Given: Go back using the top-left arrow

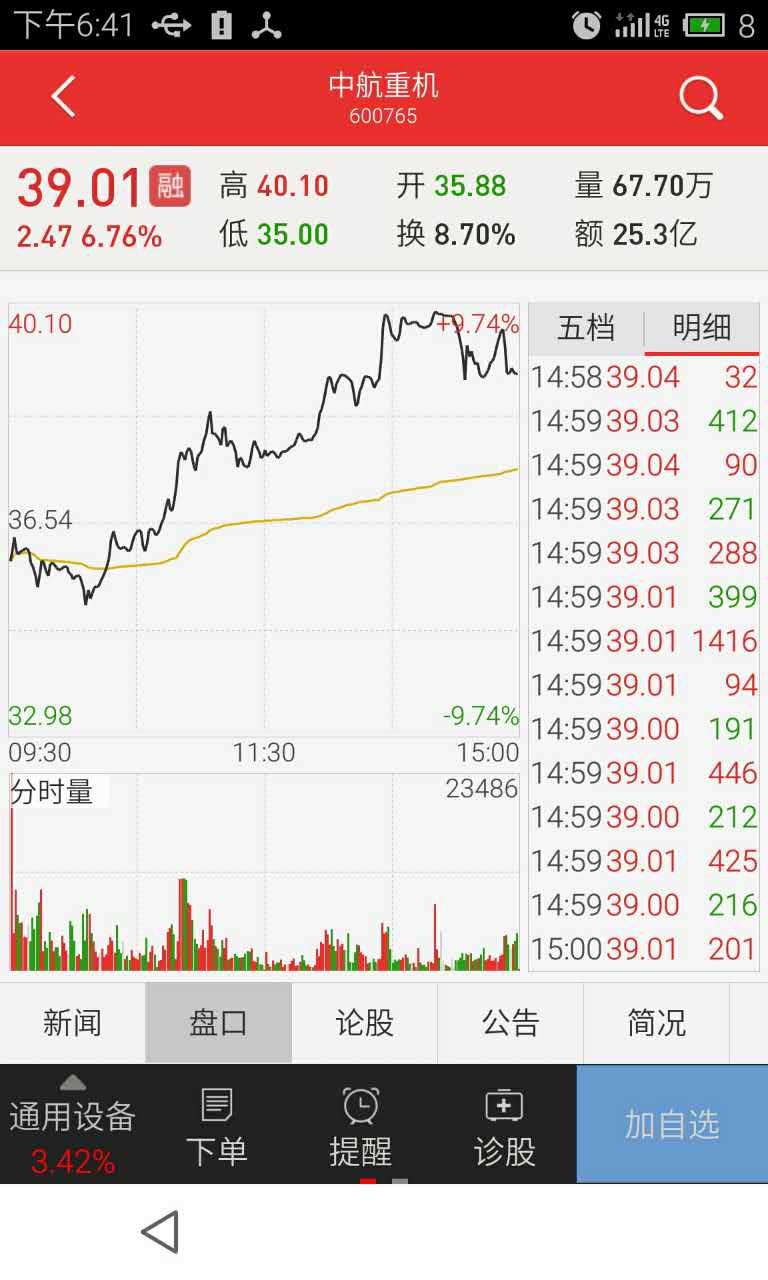Looking at the screenshot, I should tap(63, 98).
